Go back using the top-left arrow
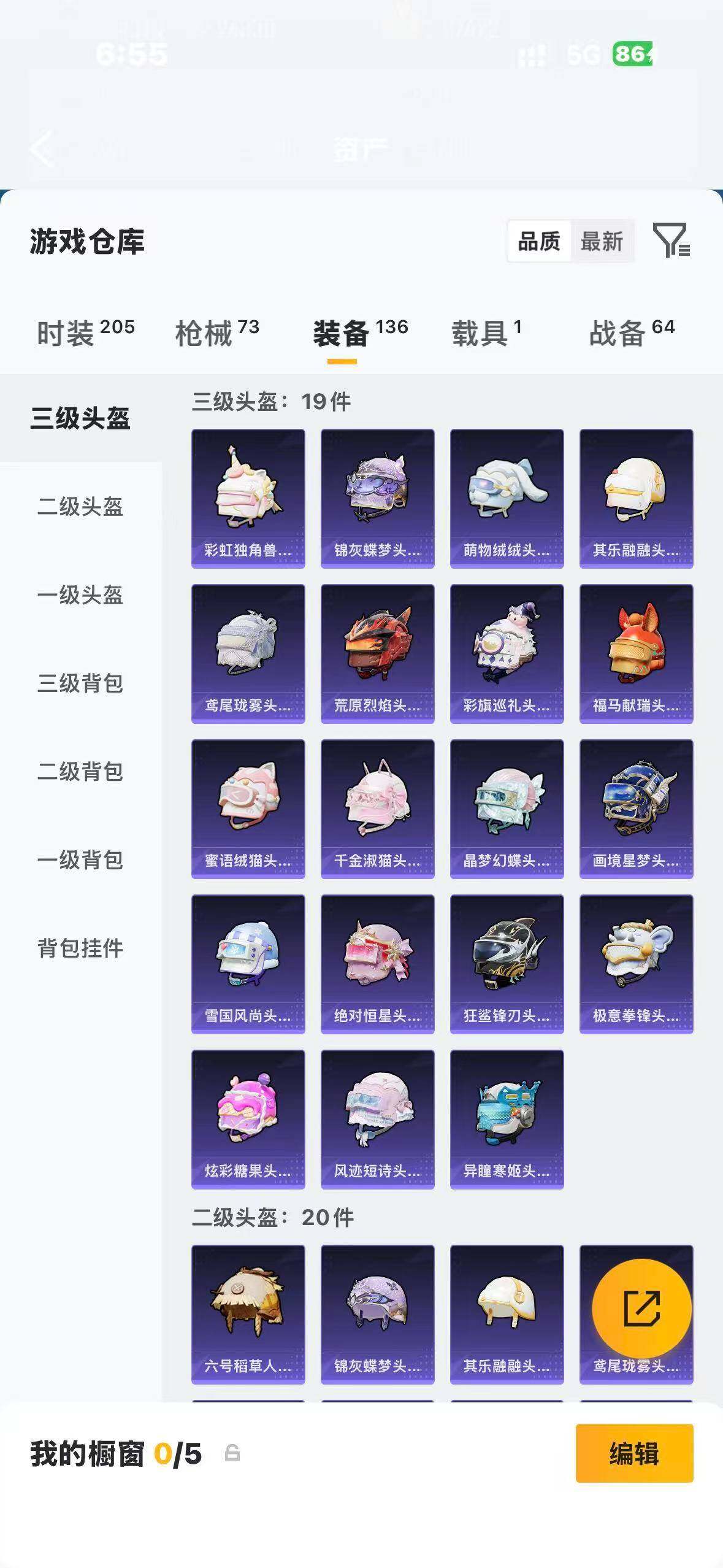723x1568 pixels. tap(41, 148)
